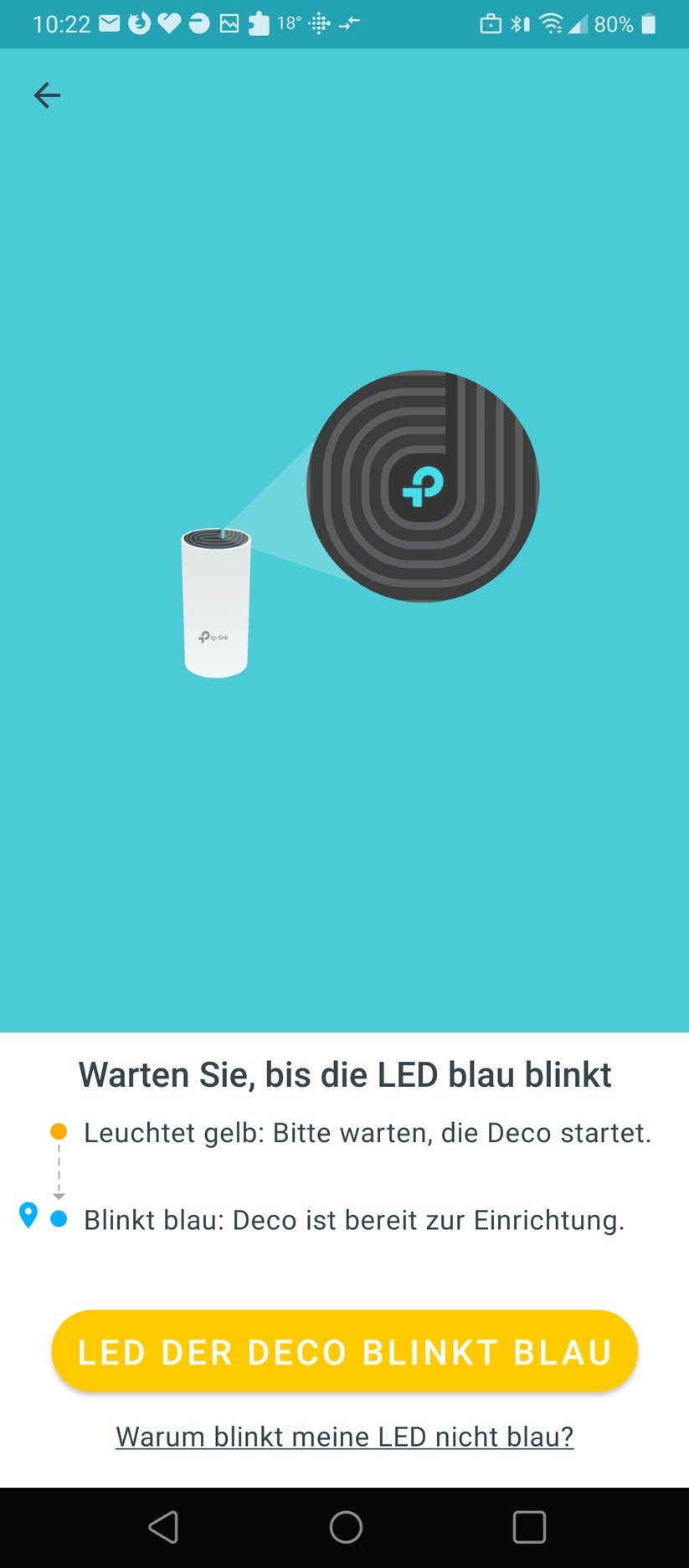Open the Gmail notification icon

point(110,23)
